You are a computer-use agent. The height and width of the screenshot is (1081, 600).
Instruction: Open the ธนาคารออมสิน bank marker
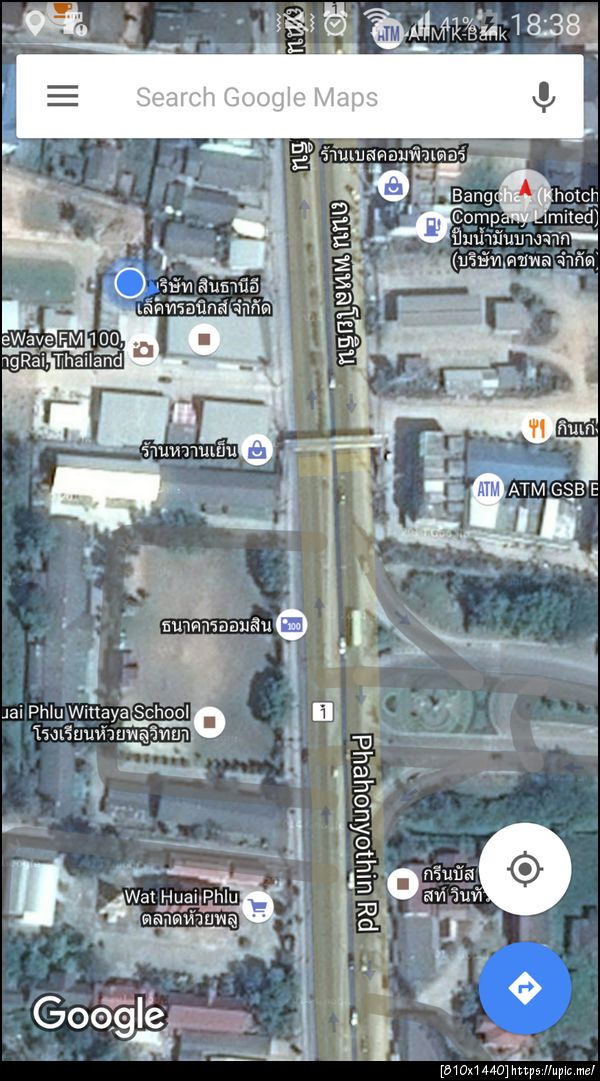pos(293,625)
